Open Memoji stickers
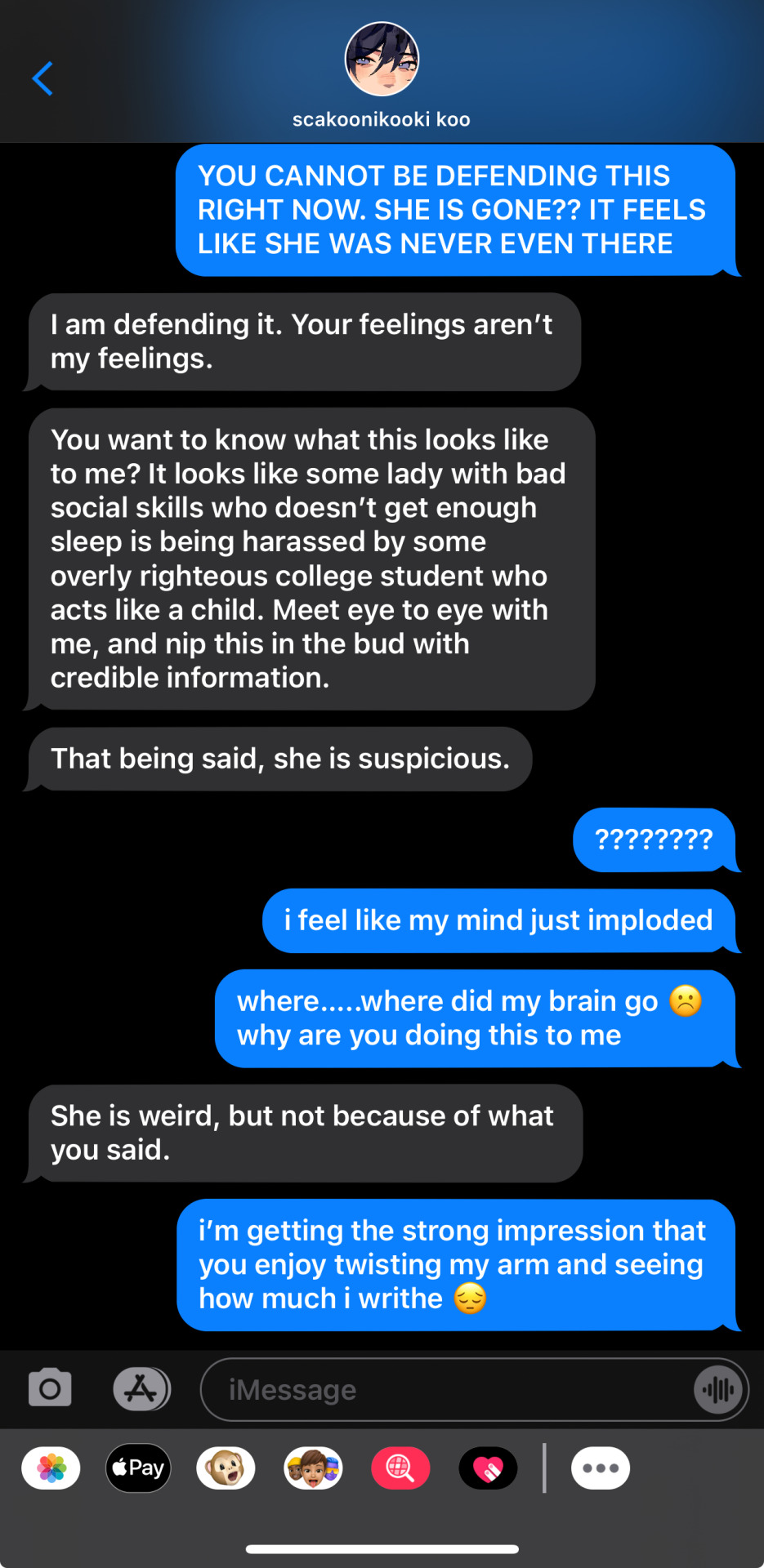Viewport: 764px width, 1568px height. coord(313,1468)
